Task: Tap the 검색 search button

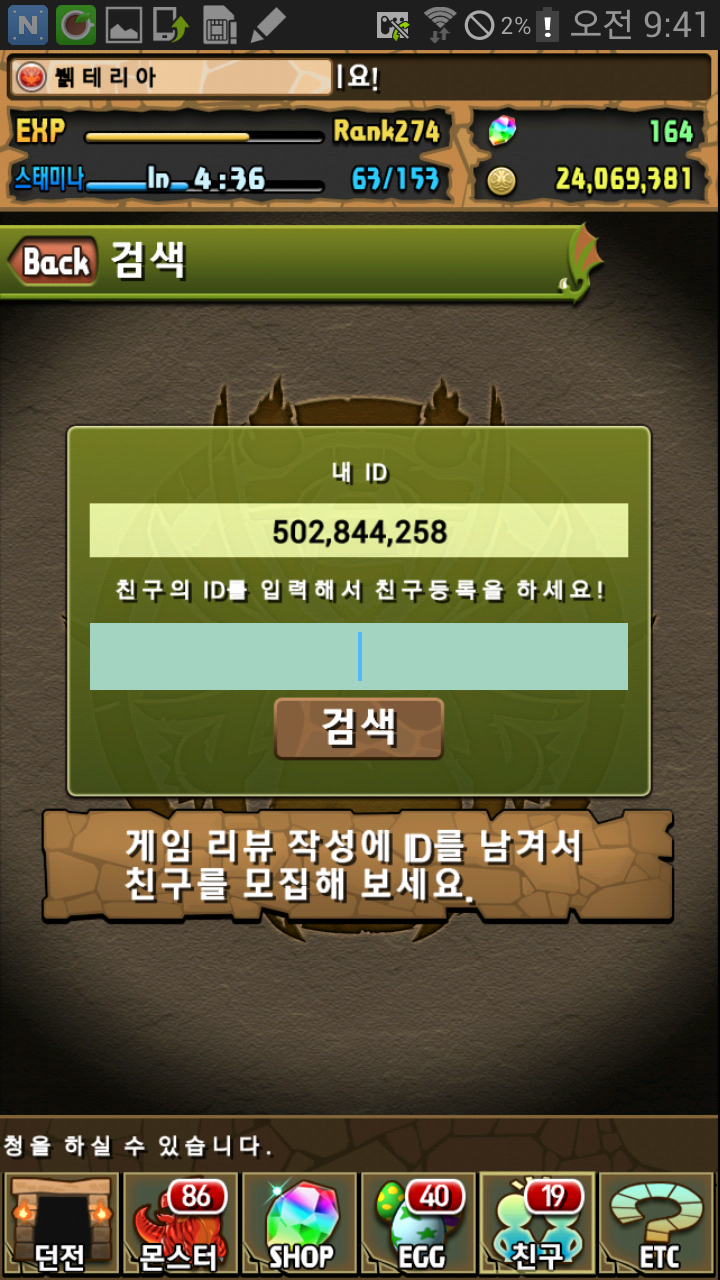Action: pyautogui.click(x=358, y=728)
